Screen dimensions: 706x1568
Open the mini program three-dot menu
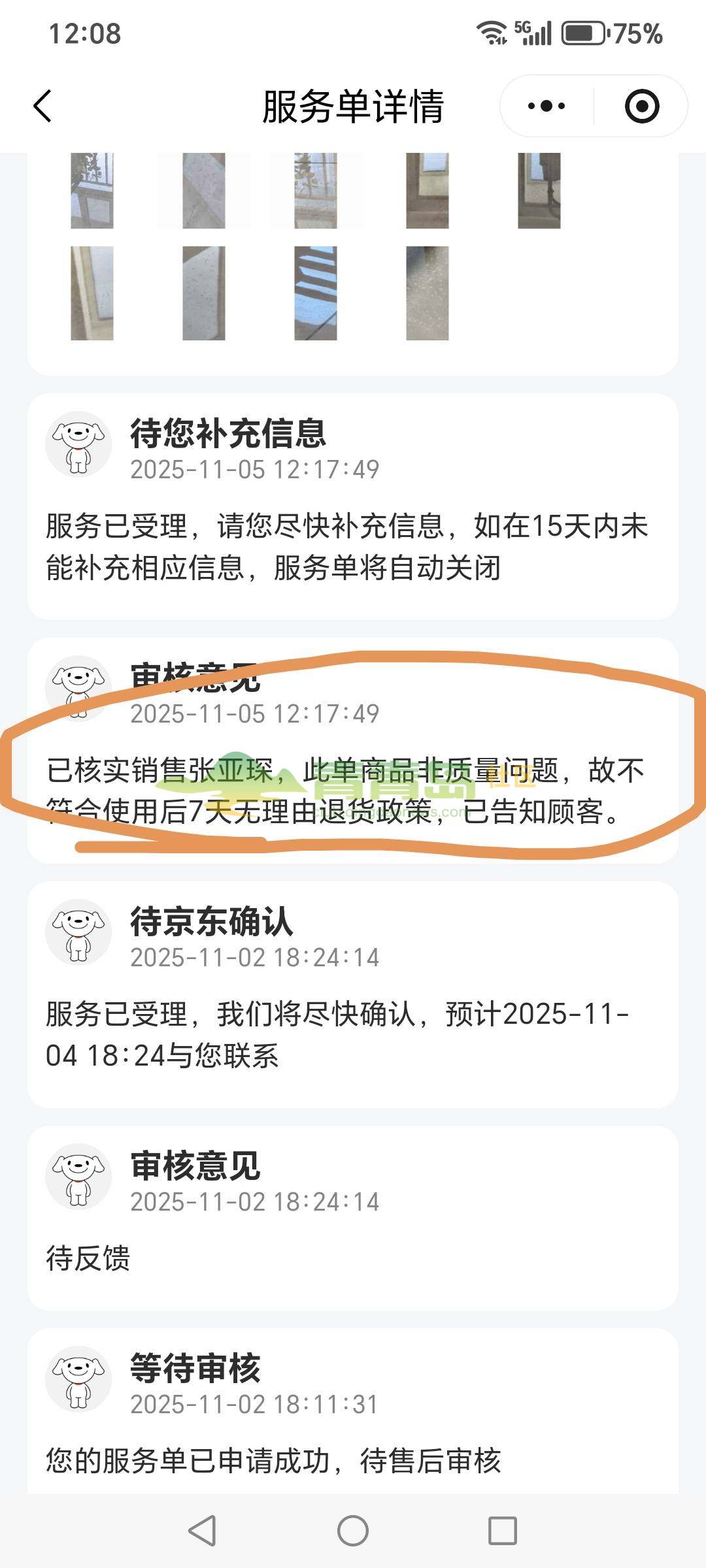coord(546,106)
